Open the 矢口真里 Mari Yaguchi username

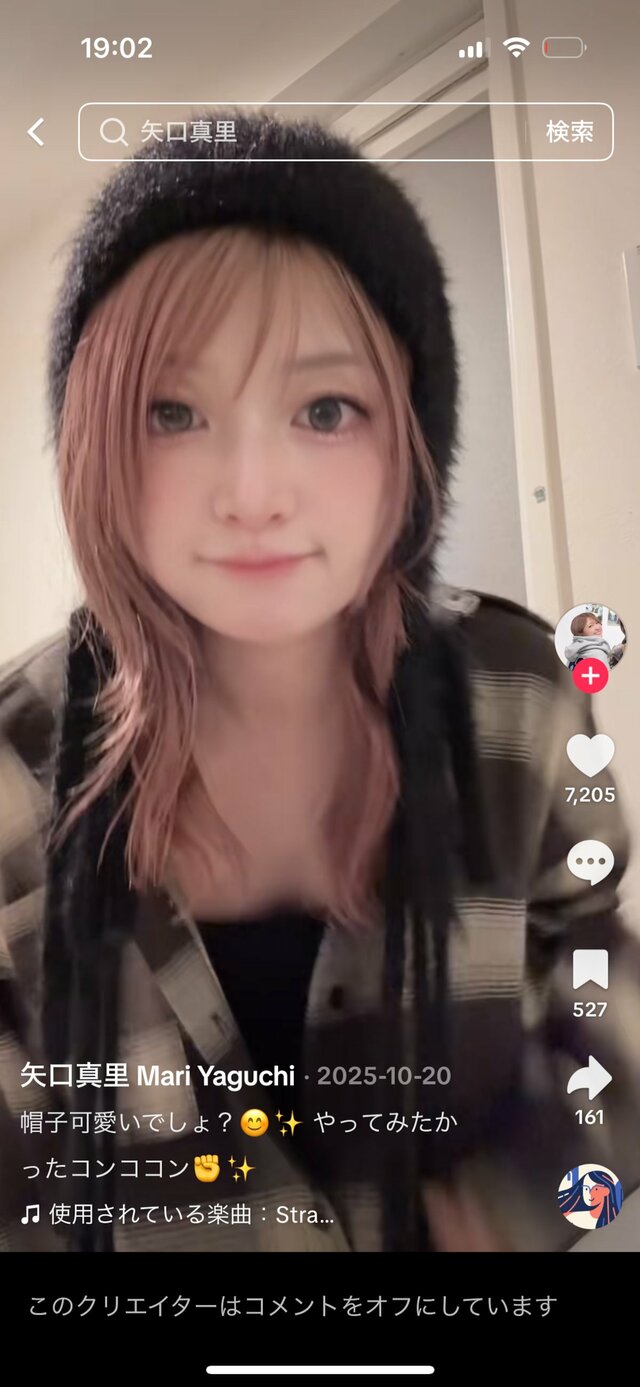[158, 1076]
